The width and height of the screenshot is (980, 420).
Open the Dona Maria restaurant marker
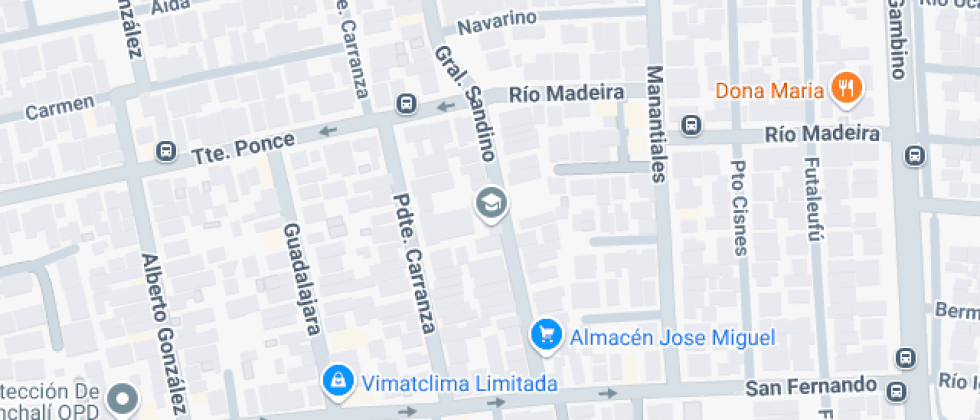(x=846, y=89)
